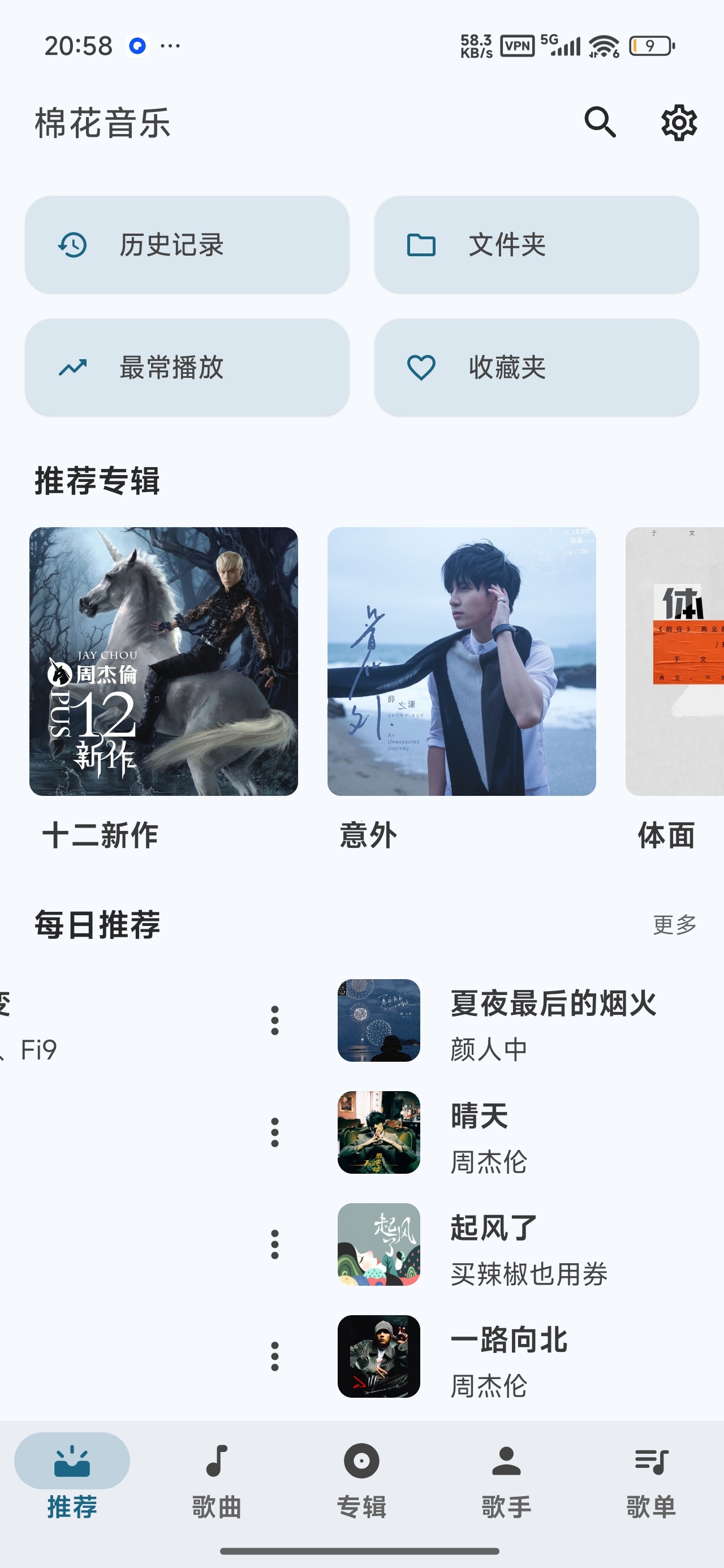Screen dimensions: 724x1568
Task: Open the album 十二新作
Action: [163, 661]
